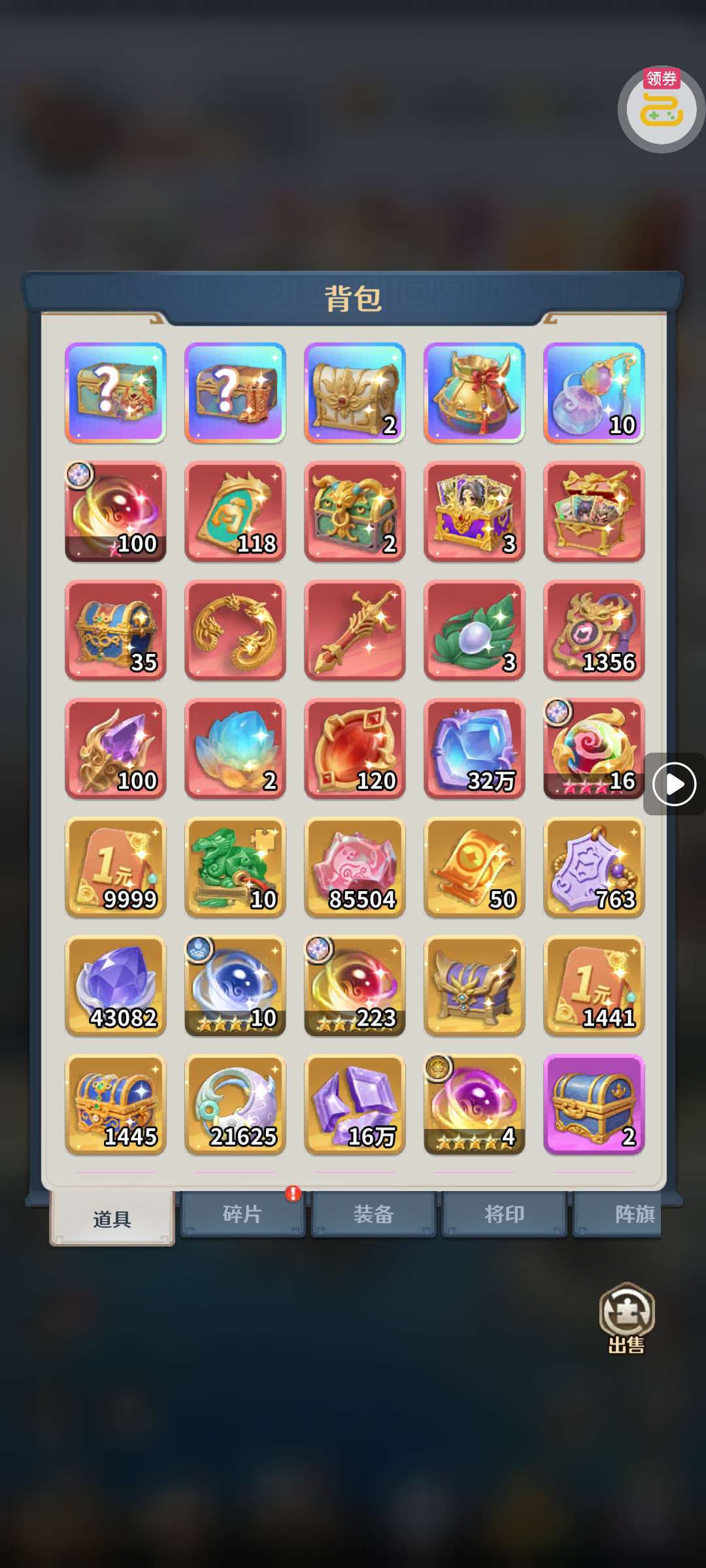The height and width of the screenshot is (1568, 706).
Task: Select the pink stone item with count 85504
Action: [x=354, y=867]
